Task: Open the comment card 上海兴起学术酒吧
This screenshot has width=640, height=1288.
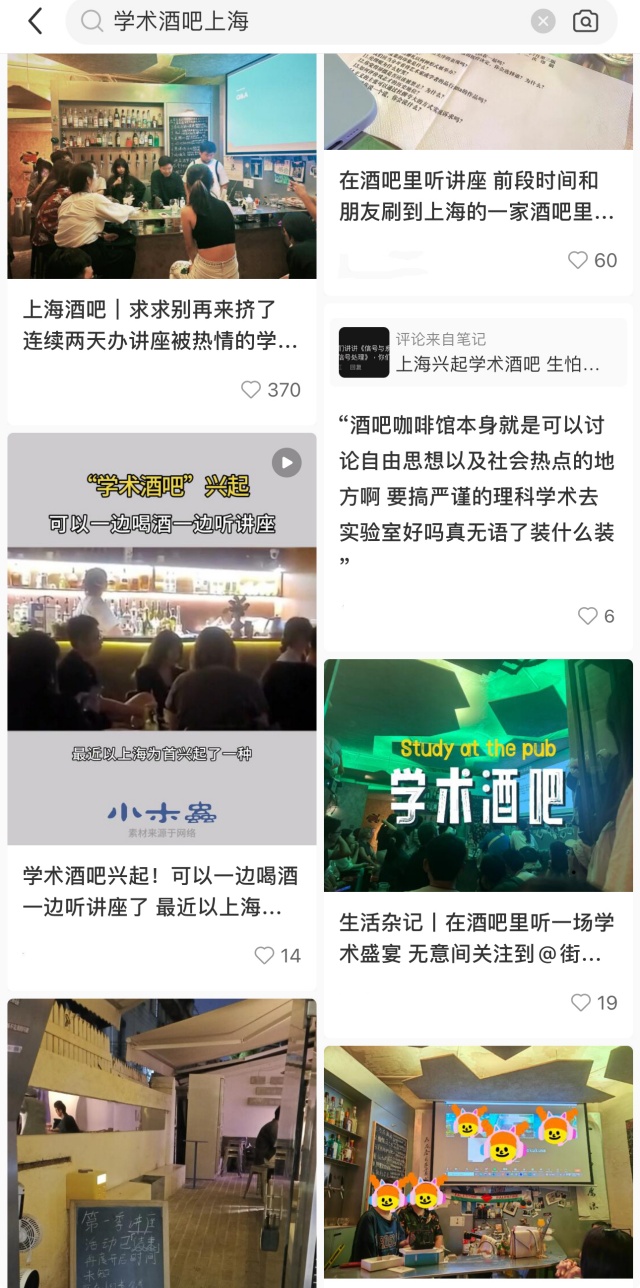Action: [478, 352]
